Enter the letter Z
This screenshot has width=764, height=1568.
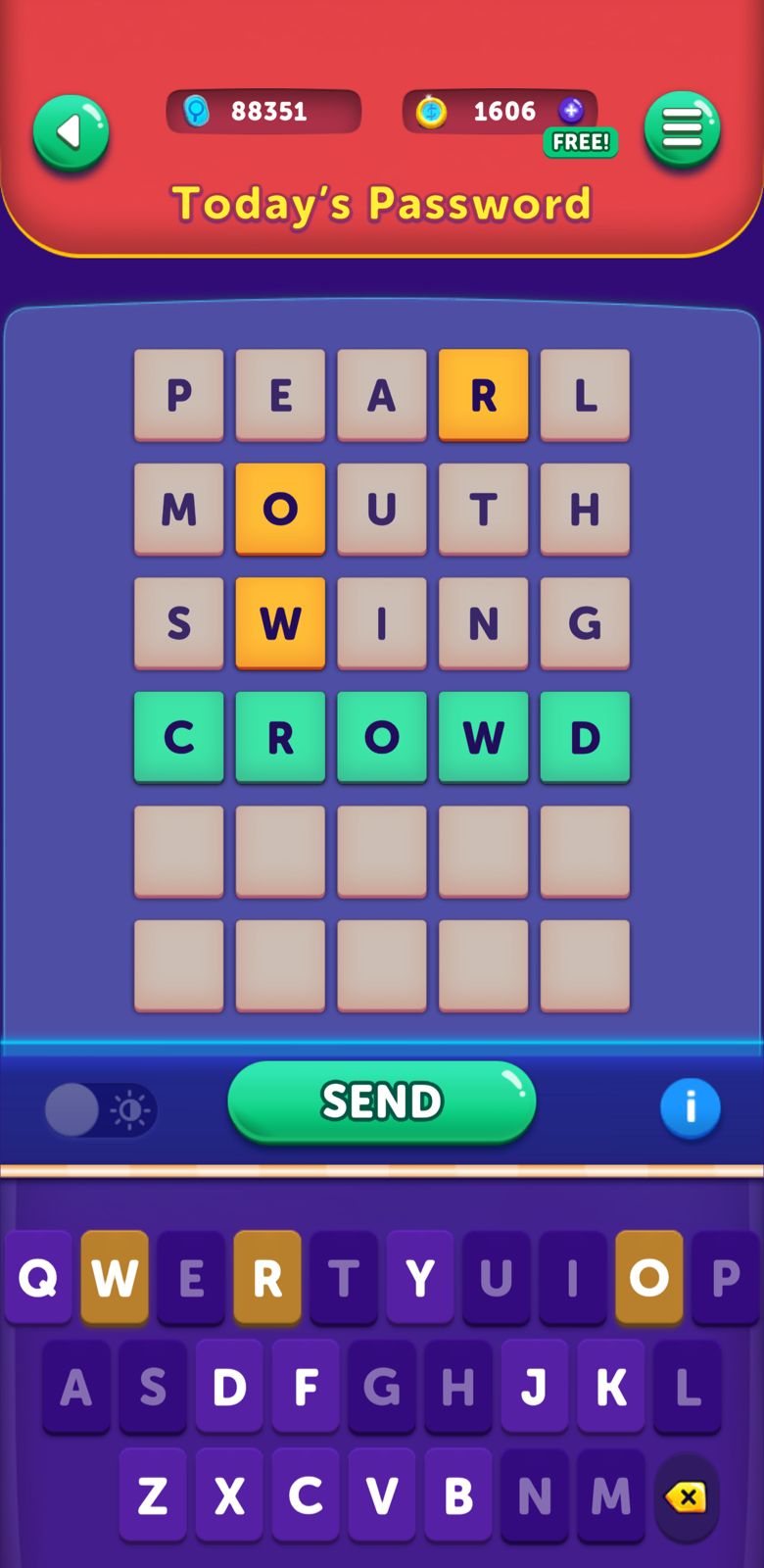pos(153,1495)
